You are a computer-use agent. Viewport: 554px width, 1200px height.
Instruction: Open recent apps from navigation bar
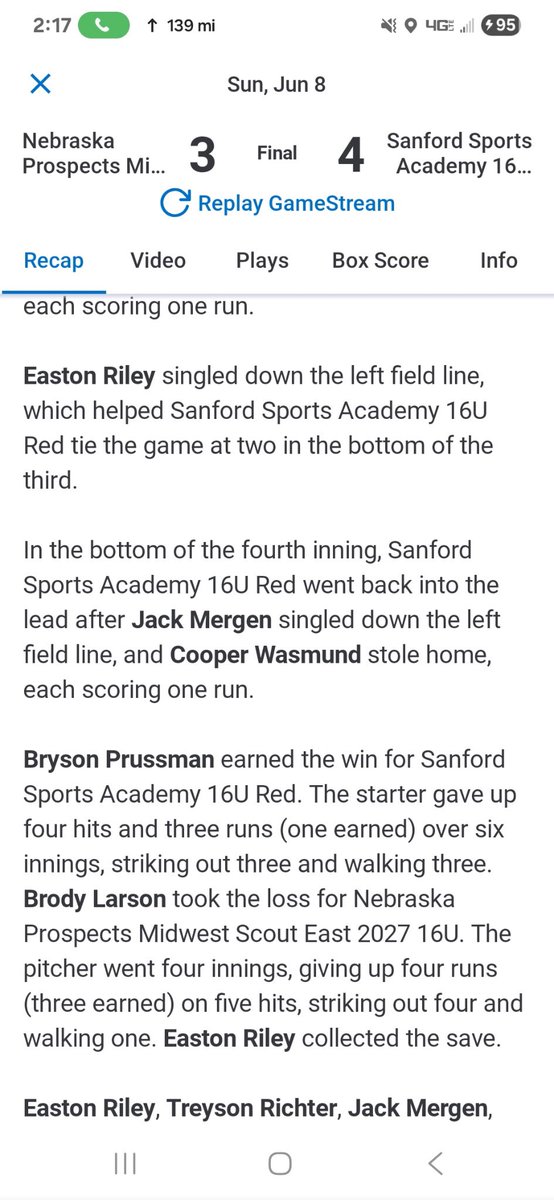coord(125,1162)
